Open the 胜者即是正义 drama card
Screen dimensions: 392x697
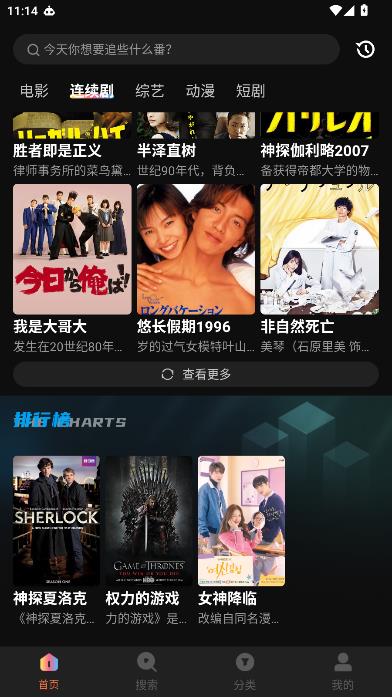pyautogui.click(x=72, y=144)
